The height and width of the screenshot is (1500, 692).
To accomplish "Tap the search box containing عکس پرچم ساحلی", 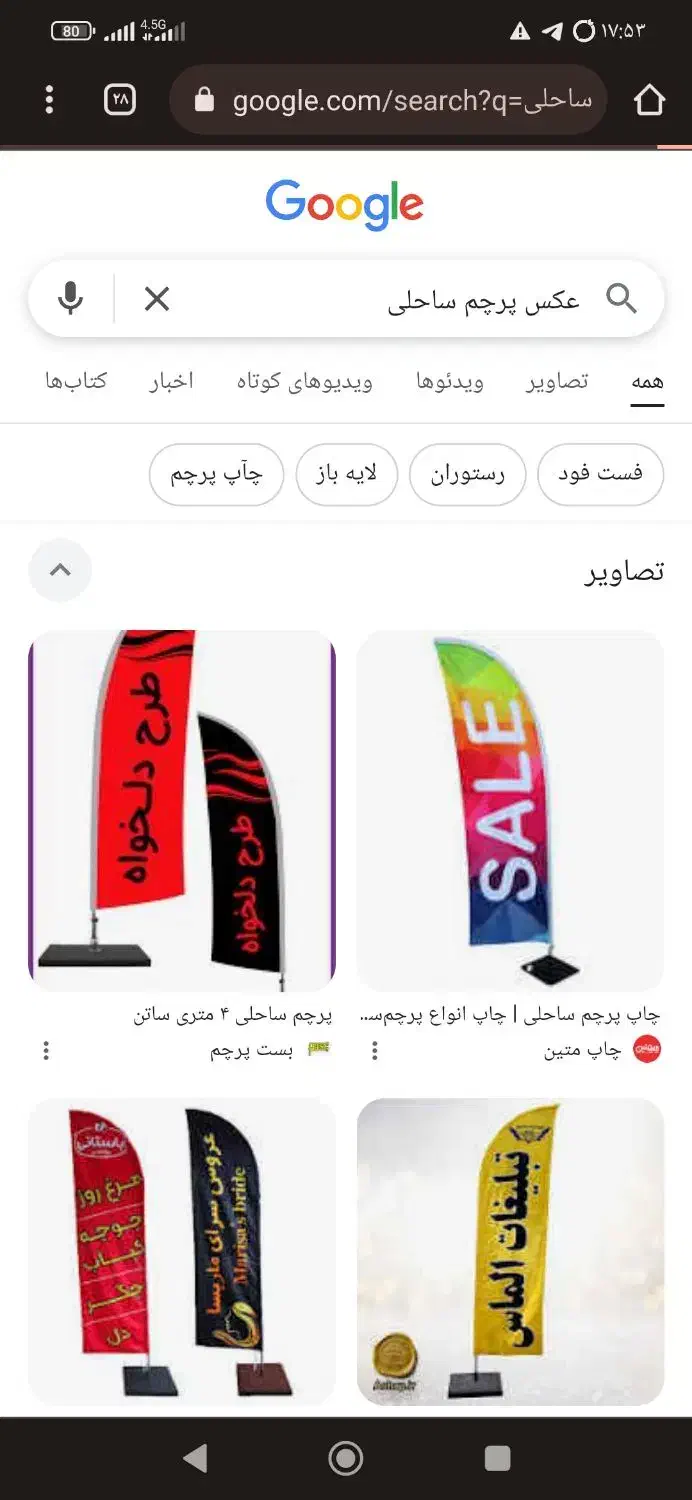I will click(400, 300).
